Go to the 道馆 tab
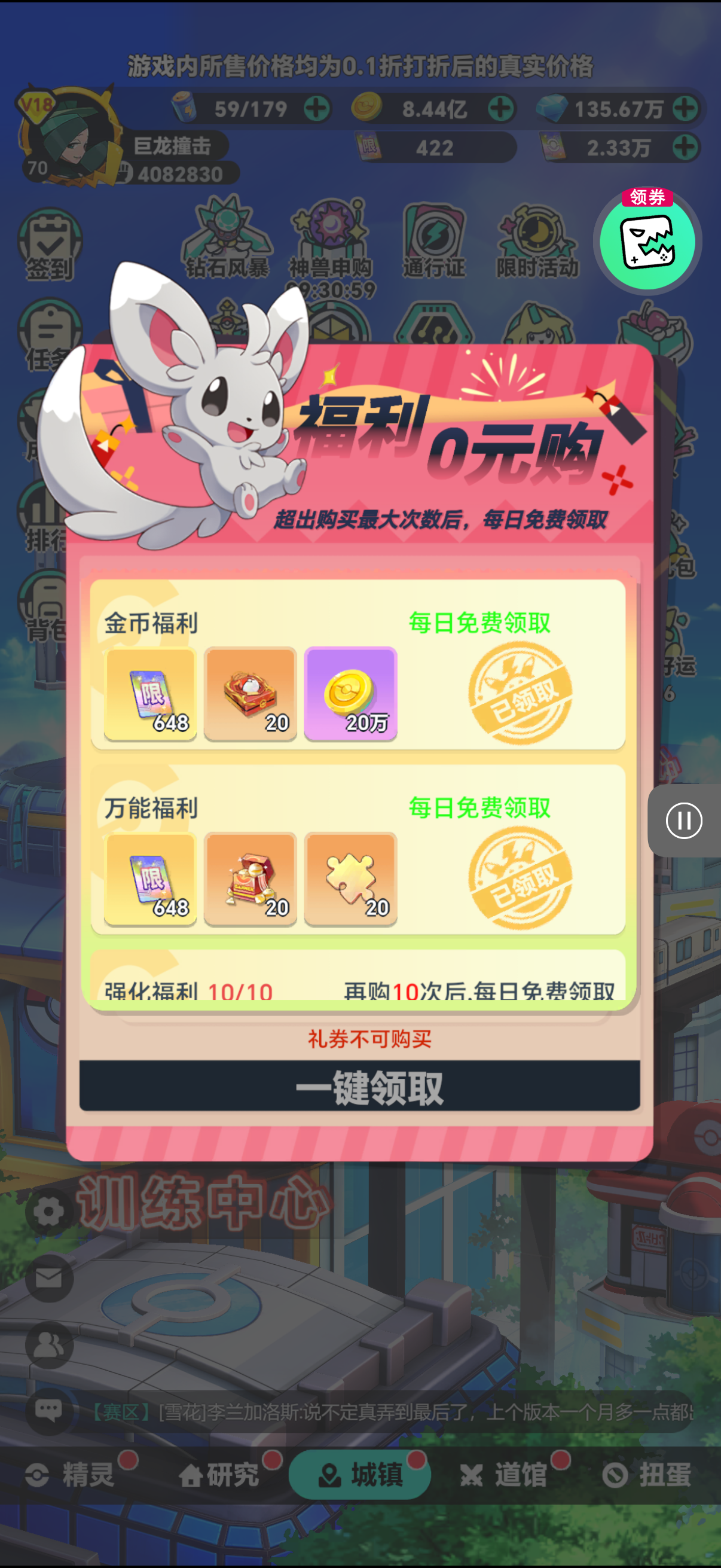The height and width of the screenshot is (1568, 721). point(503,1475)
